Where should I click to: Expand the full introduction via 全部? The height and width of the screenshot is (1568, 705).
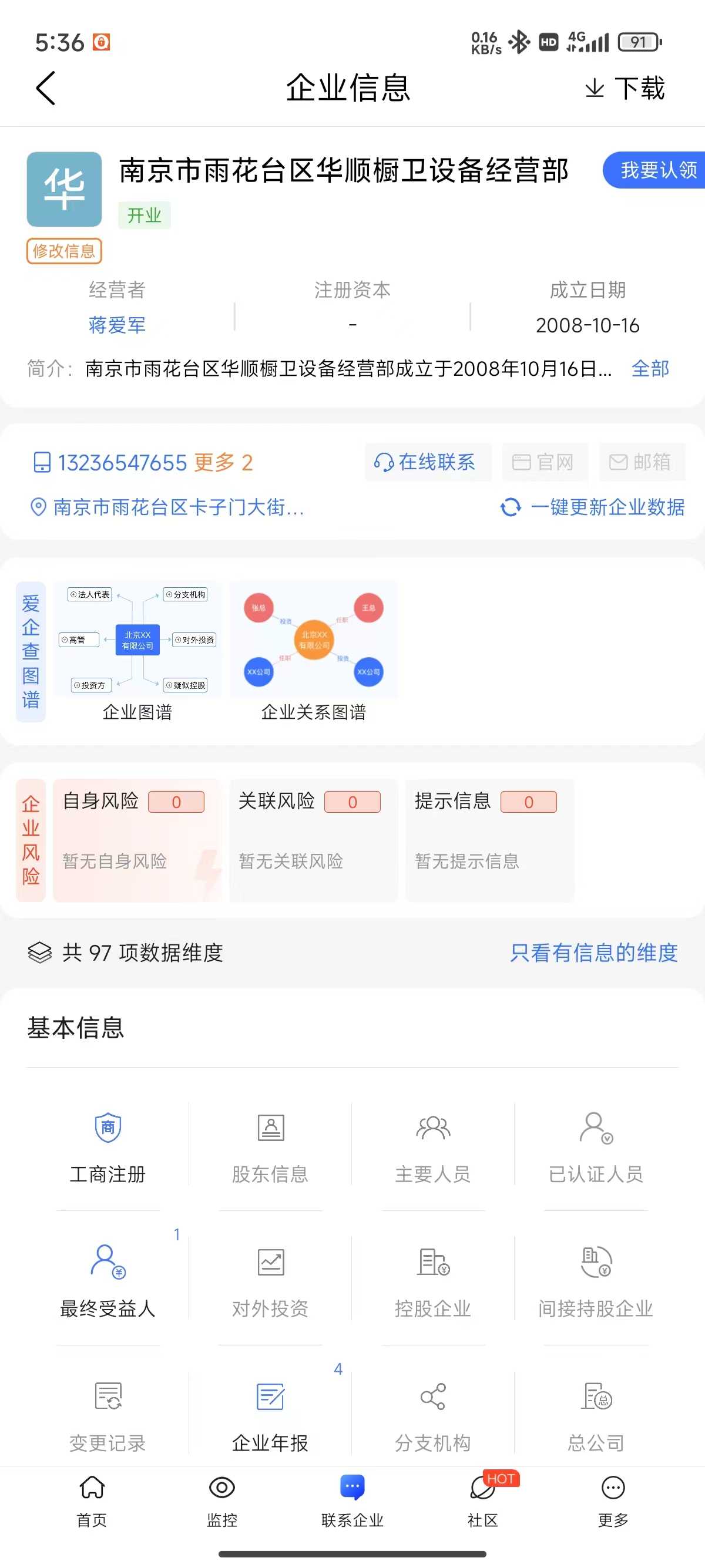(650, 368)
